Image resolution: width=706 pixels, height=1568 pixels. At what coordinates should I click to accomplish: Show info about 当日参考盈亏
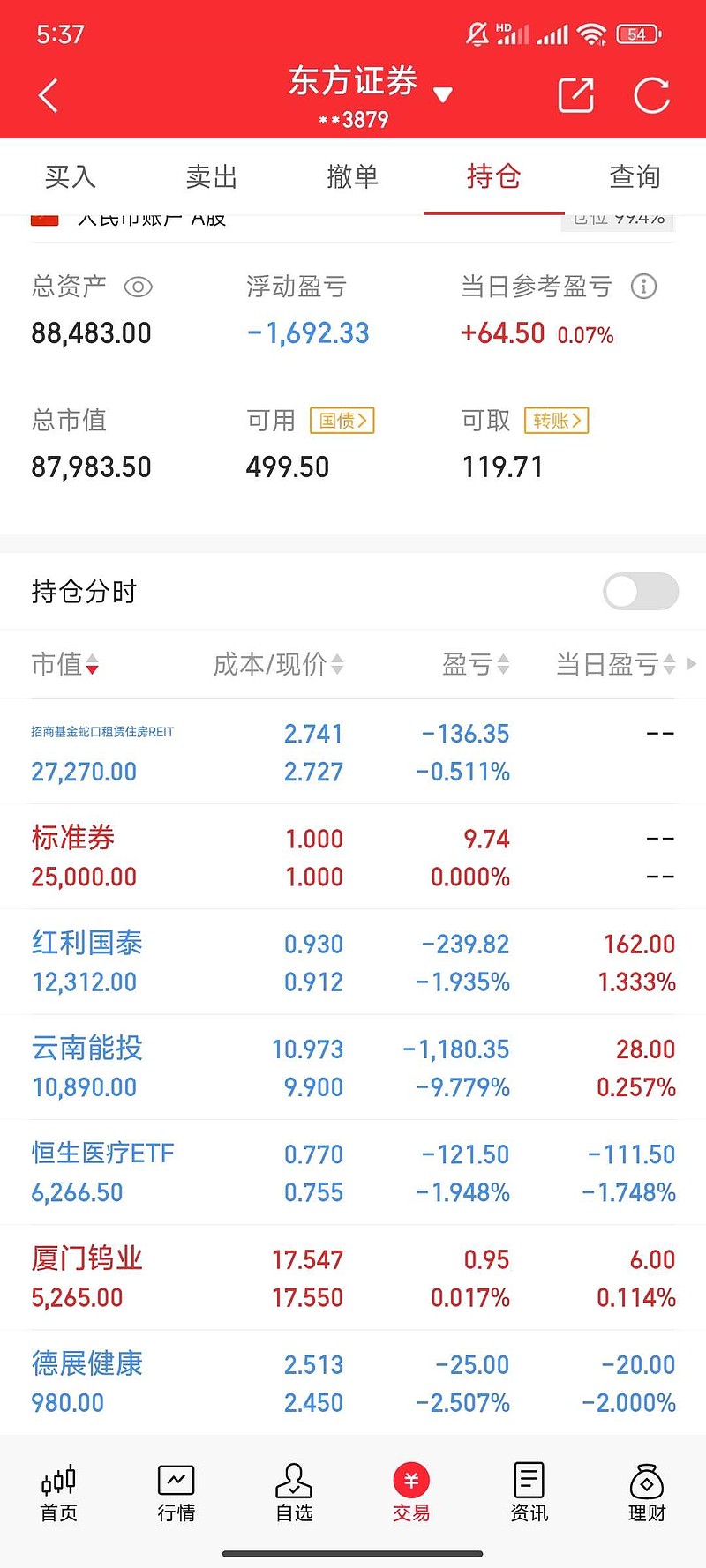click(x=643, y=286)
